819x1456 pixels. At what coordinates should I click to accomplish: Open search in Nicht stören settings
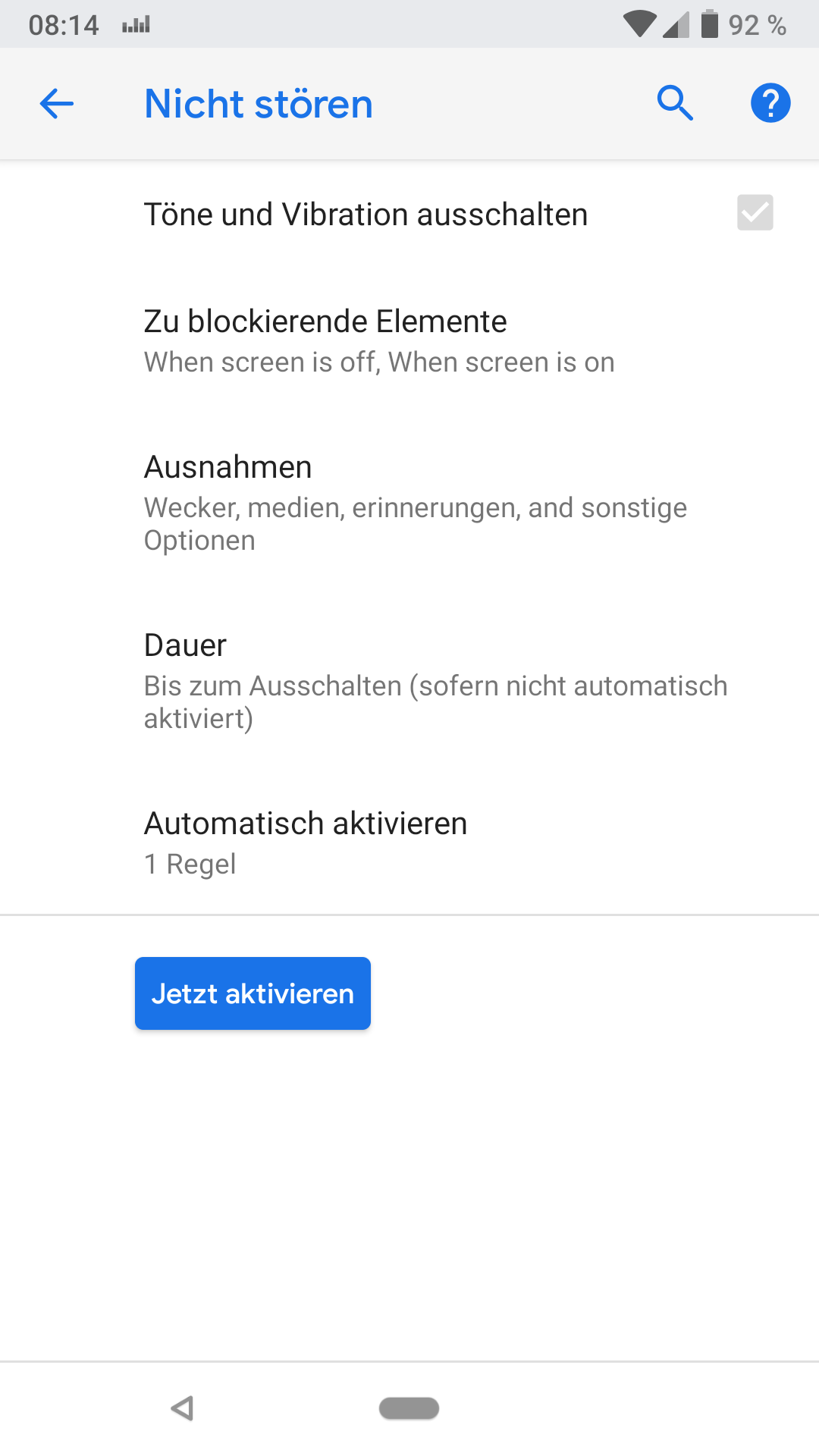click(x=675, y=104)
